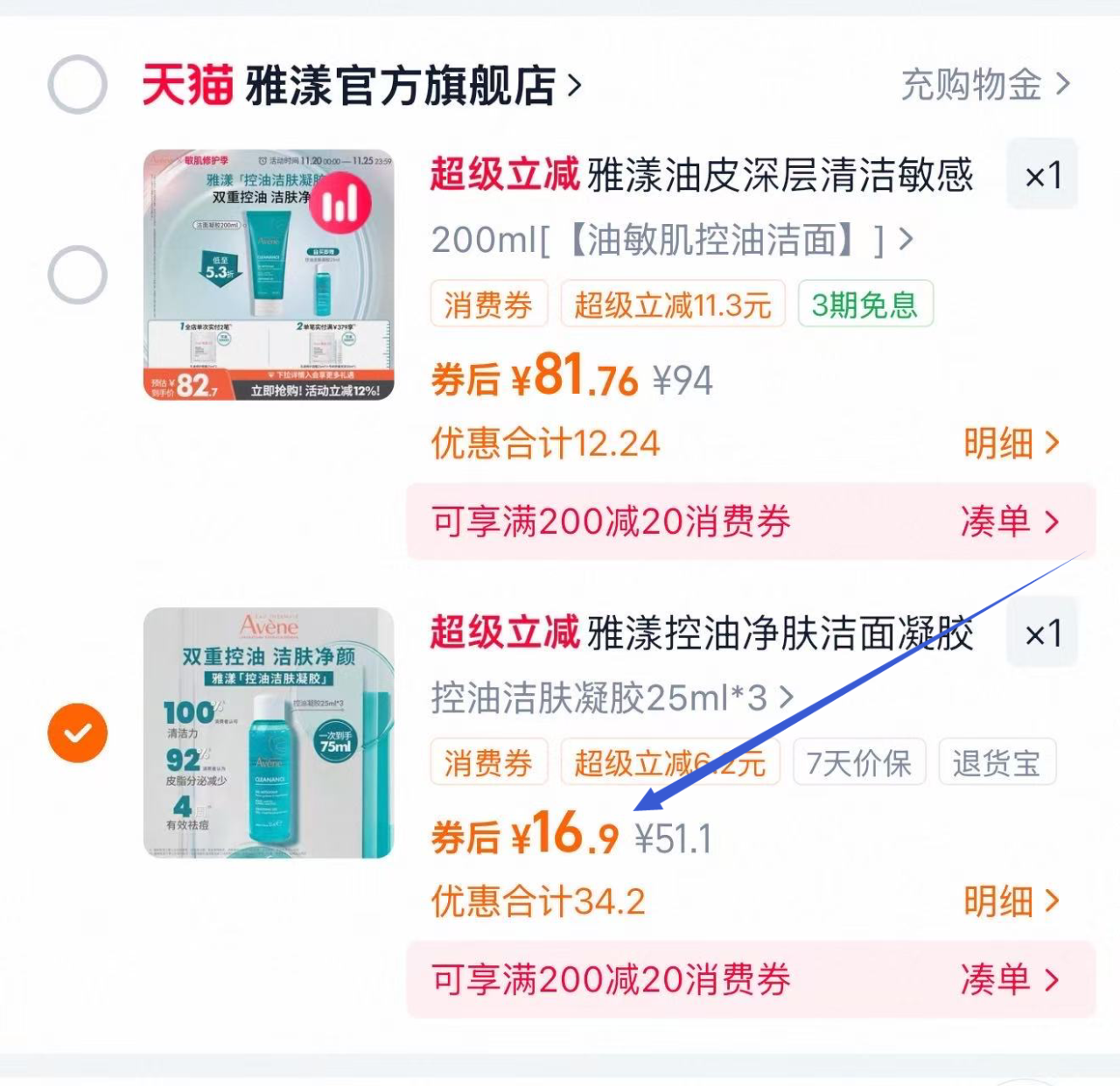Image resolution: width=1120 pixels, height=1086 pixels.
Task: Open the 雅漾控油净肤洁面凝胶 product title
Action: (780, 633)
